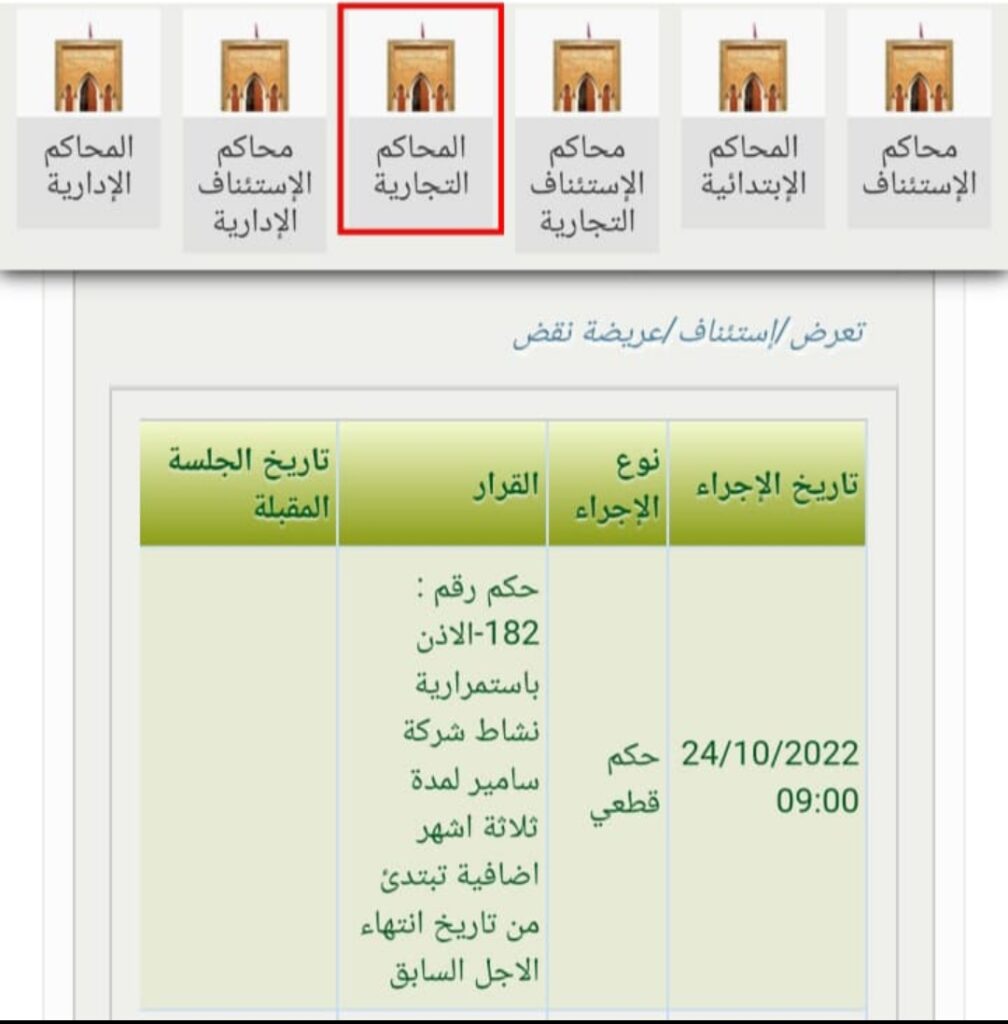Screen dimensions: 1008x1024
Task: Tap the highlighted المحاكم التجارية tile
Action: click(420, 120)
